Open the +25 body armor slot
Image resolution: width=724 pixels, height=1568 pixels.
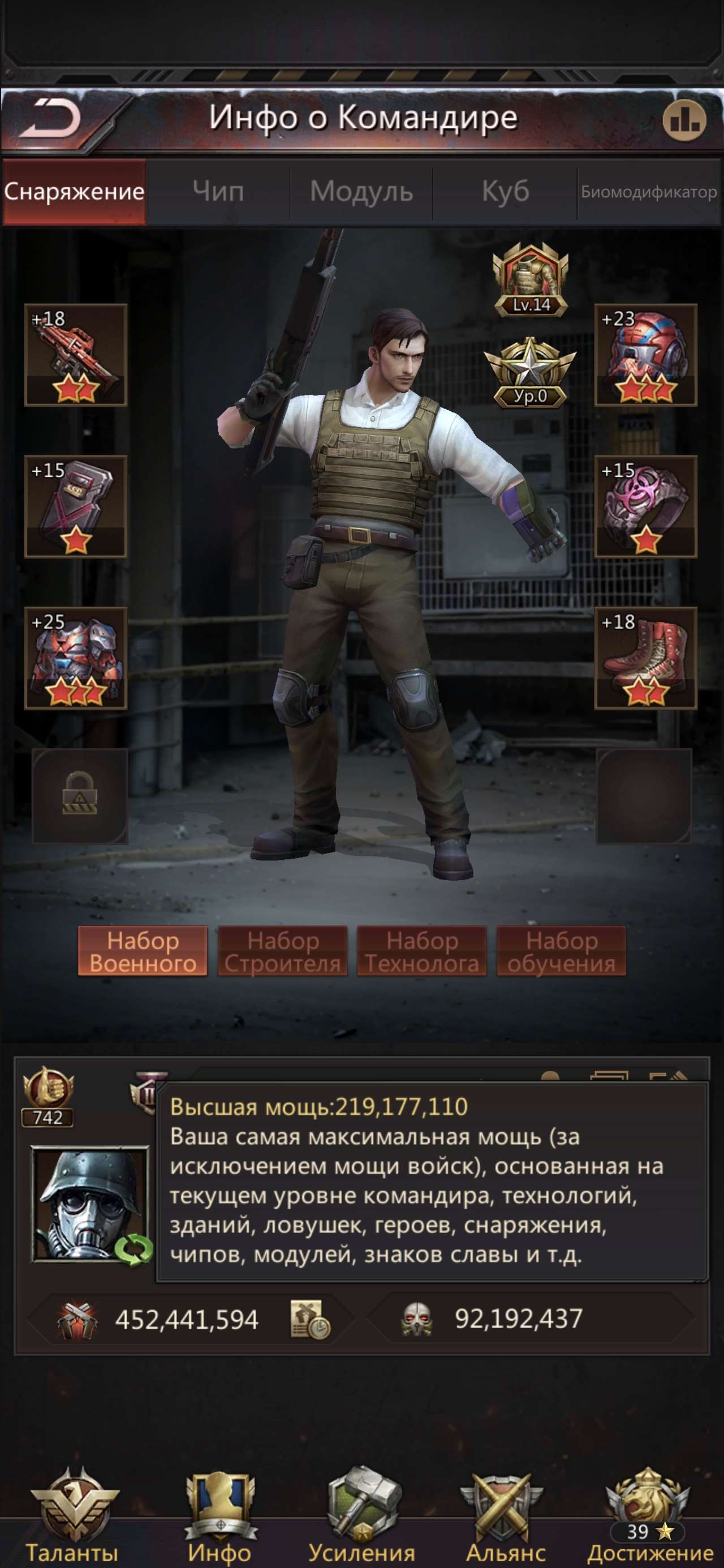click(x=75, y=658)
